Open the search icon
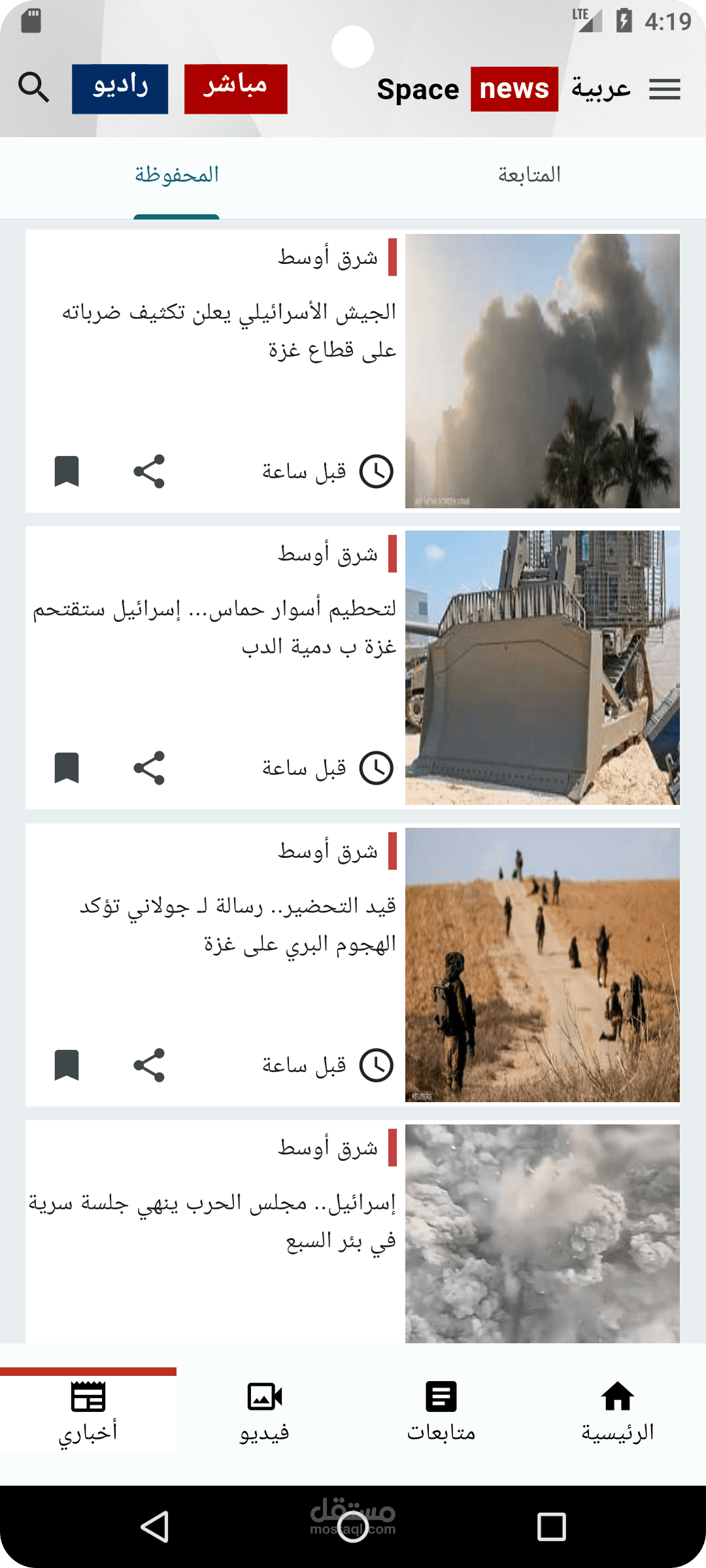The width and height of the screenshot is (706, 1568). (33, 88)
